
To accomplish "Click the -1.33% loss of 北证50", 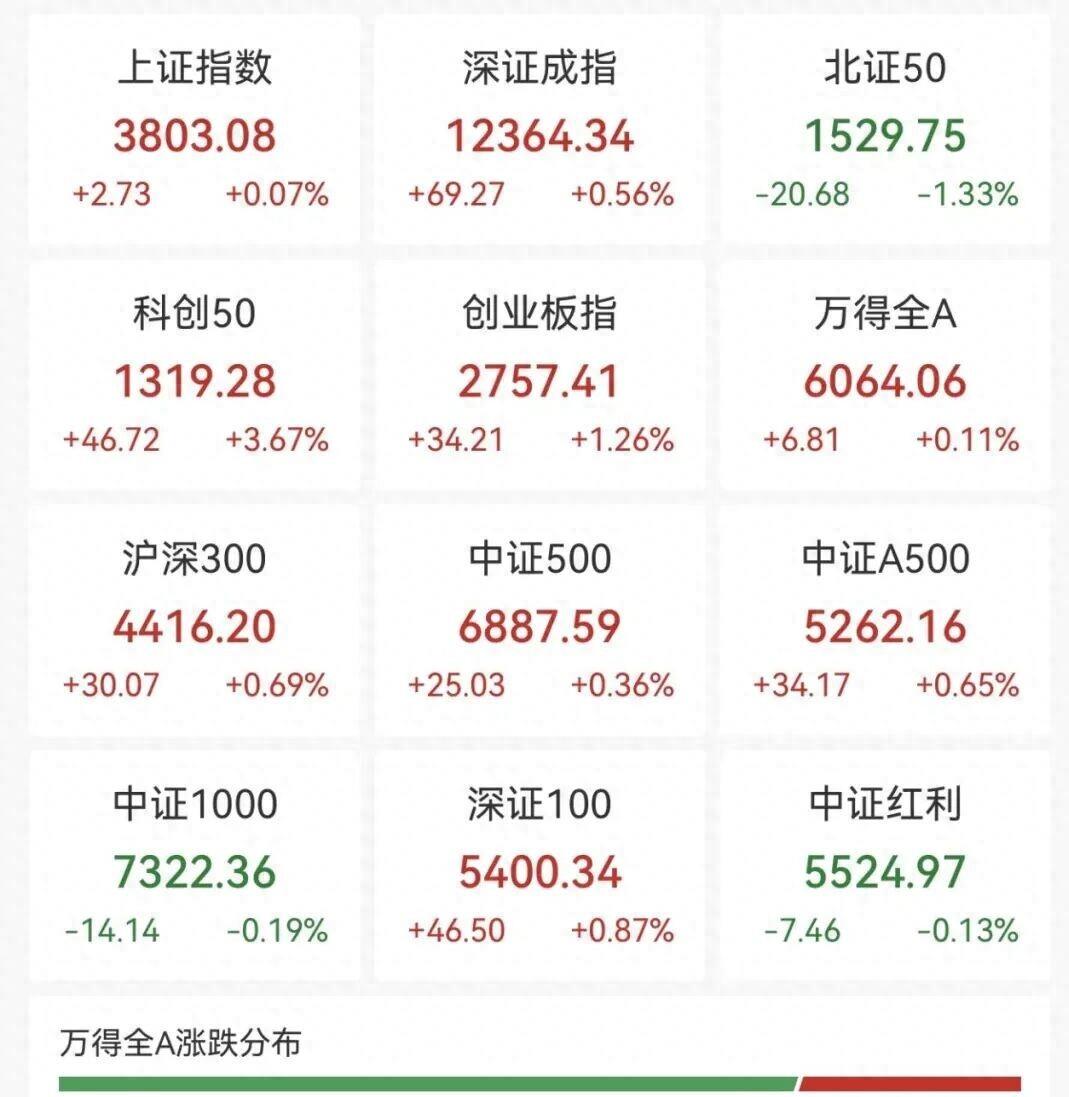I will click(x=965, y=198).
